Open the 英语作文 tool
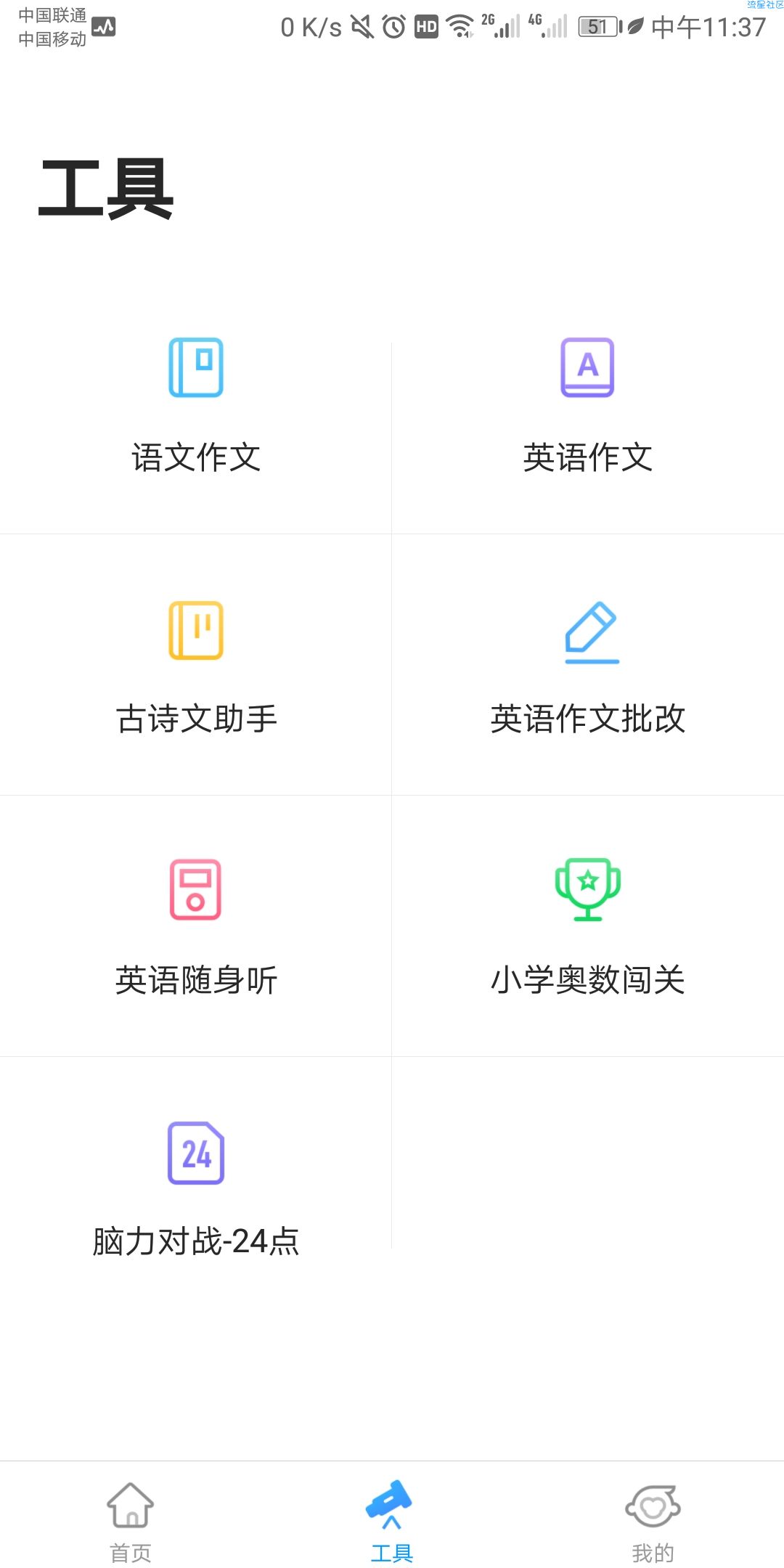The height and width of the screenshot is (1568, 784). [588, 404]
